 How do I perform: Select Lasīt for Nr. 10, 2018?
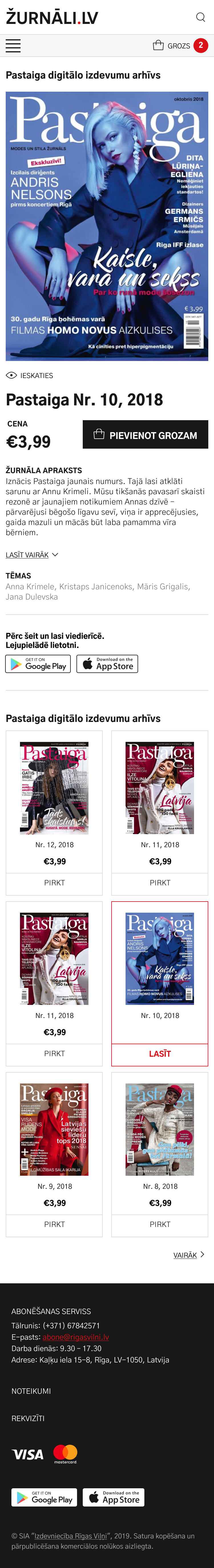pyautogui.click(x=160, y=1054)
